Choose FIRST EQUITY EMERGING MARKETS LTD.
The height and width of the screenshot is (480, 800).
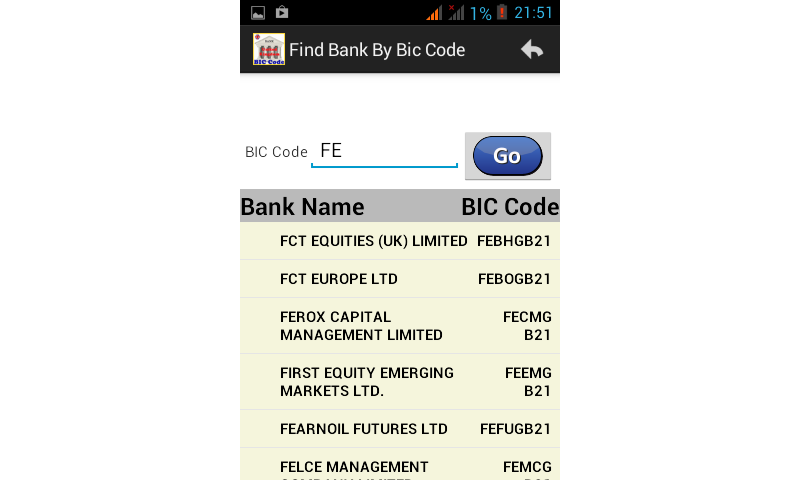click(x=400, y=382)
